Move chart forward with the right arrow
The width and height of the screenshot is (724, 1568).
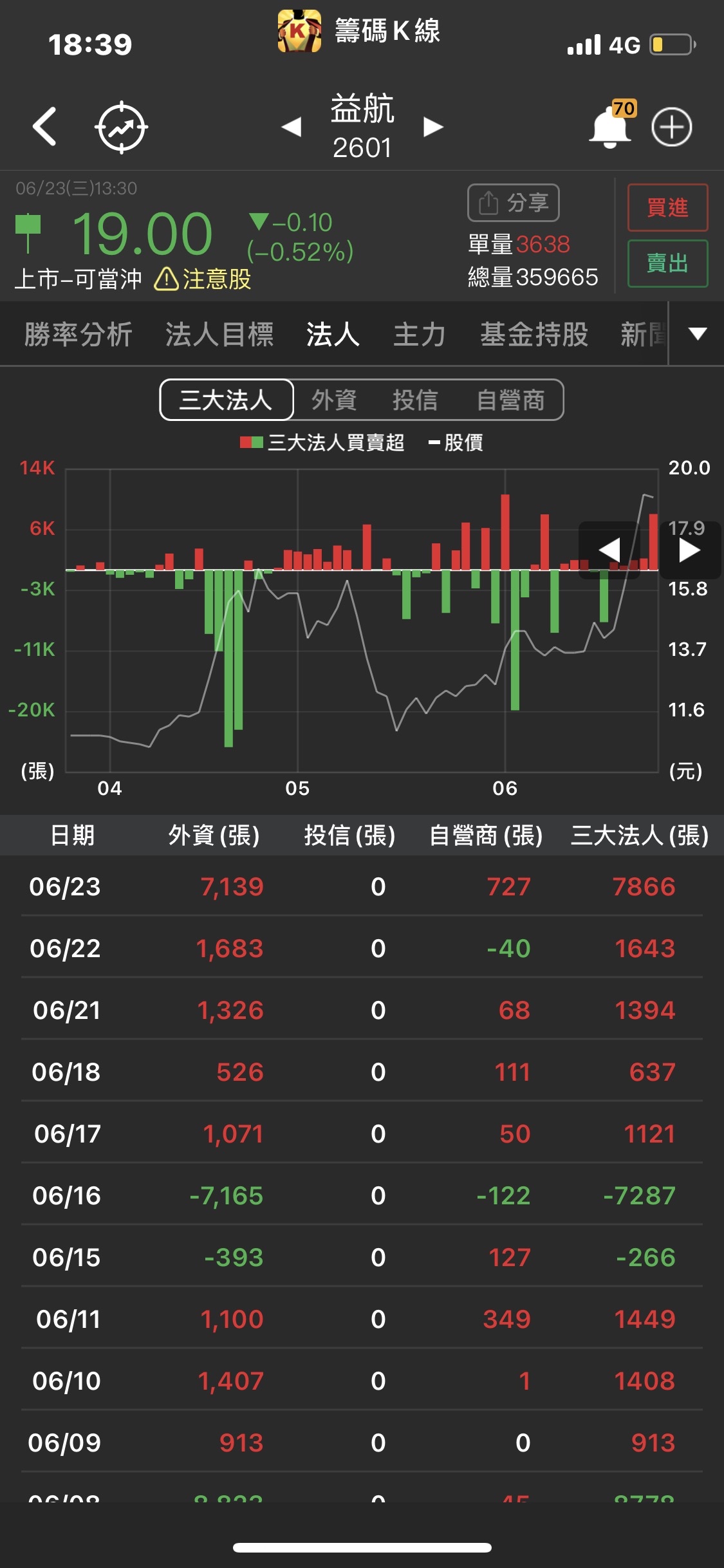coord(689,550)
